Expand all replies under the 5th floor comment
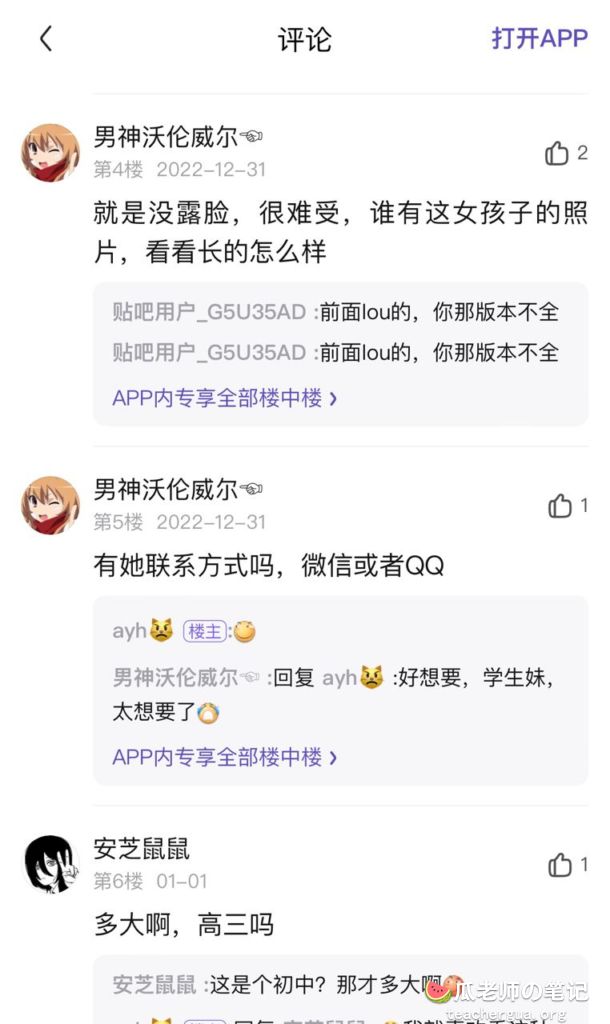The width and height of the screenshot is (610, 1024). pyautogui.click(x=224, y=757)
